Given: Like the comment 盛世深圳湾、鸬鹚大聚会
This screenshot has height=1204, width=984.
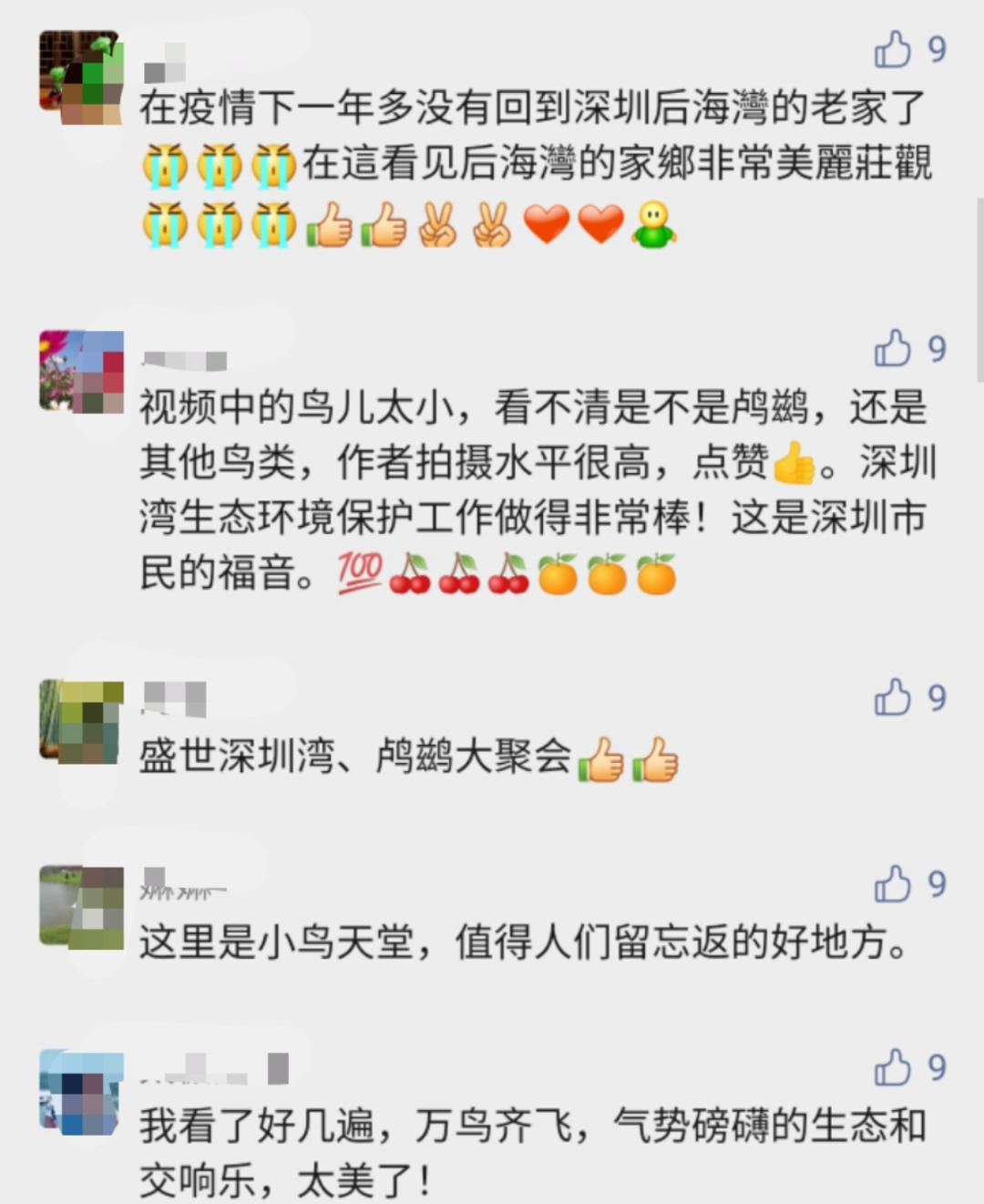Looking at the screenshot, I should click(893, 697).
